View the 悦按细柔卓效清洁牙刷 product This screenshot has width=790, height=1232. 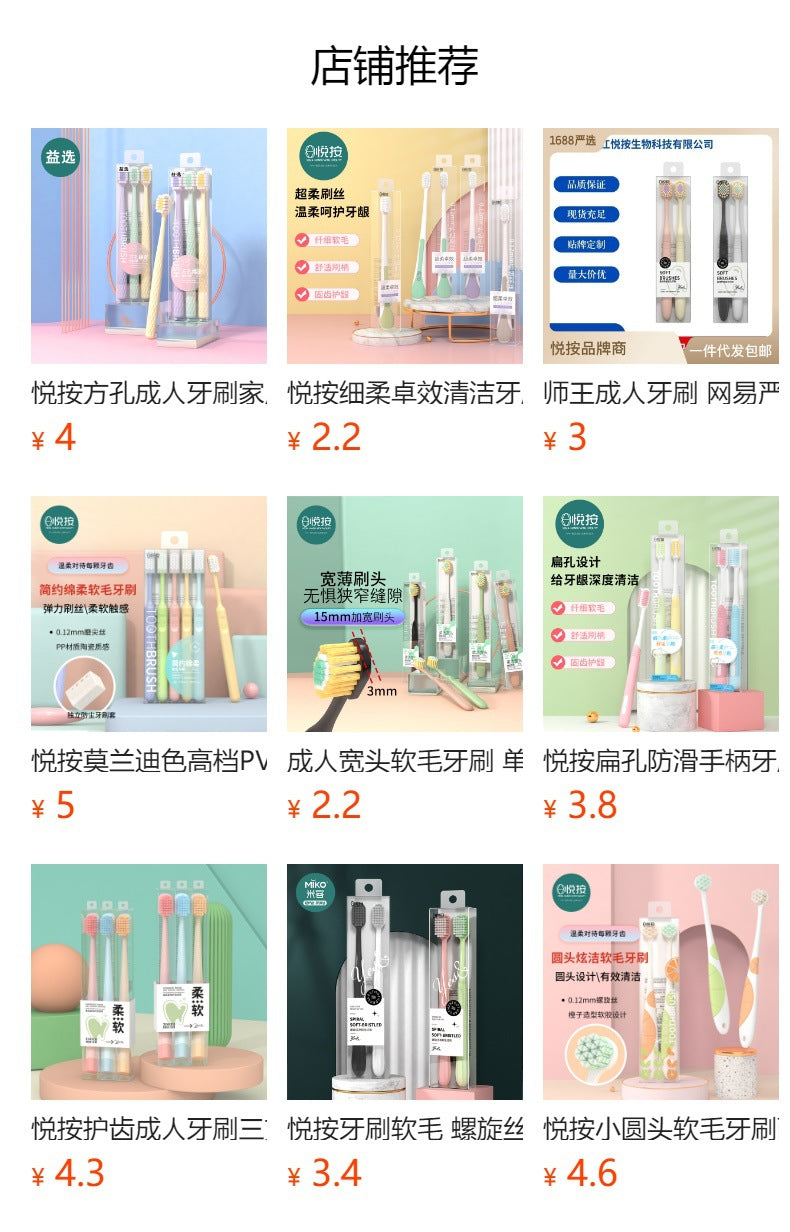405,246
